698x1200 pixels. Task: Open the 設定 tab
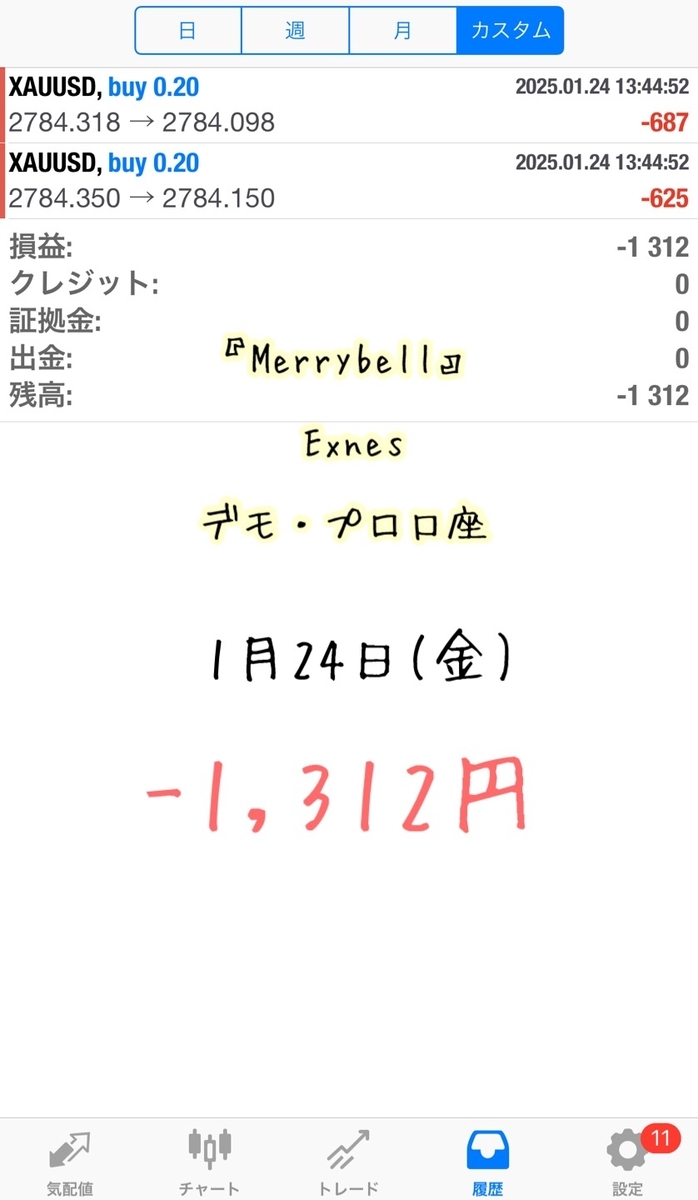coord(628,1162)
